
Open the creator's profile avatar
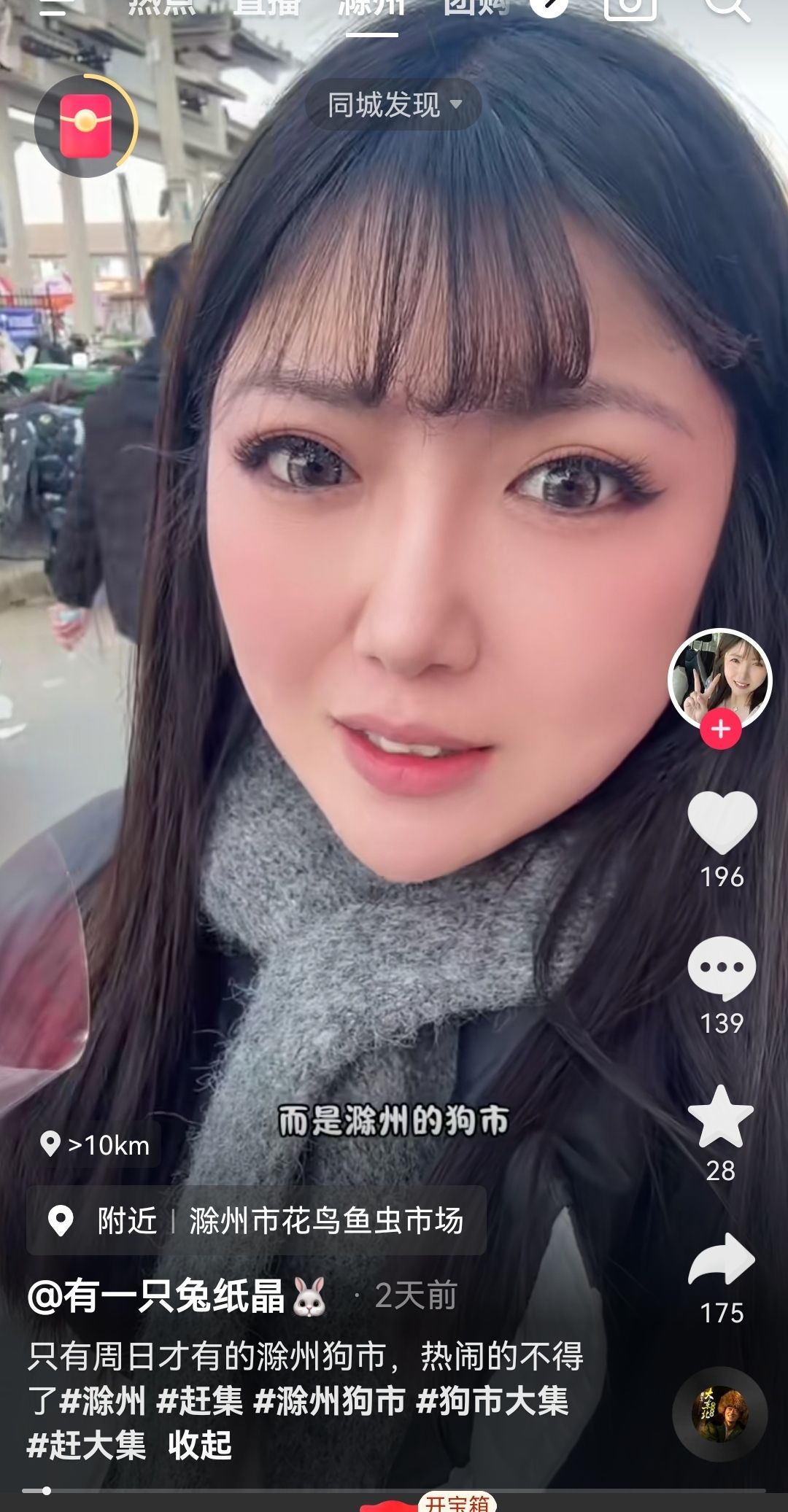(x=720, y=677)
